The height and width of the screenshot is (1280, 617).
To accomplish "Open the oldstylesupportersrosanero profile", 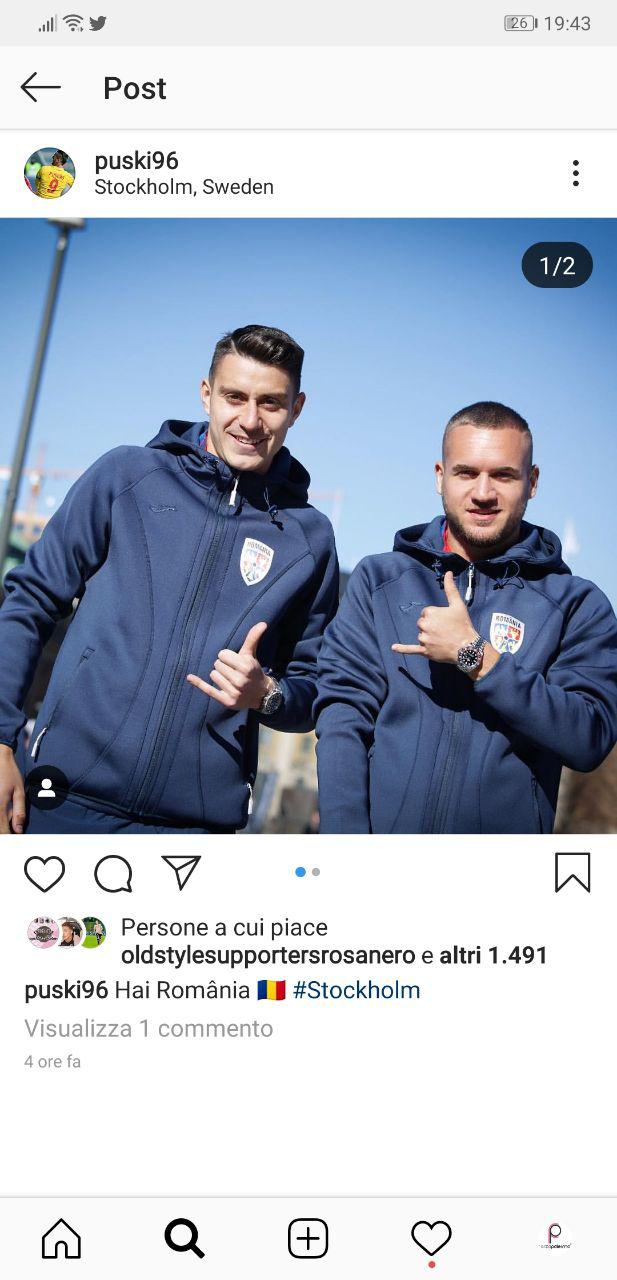I will coord(267,955).
